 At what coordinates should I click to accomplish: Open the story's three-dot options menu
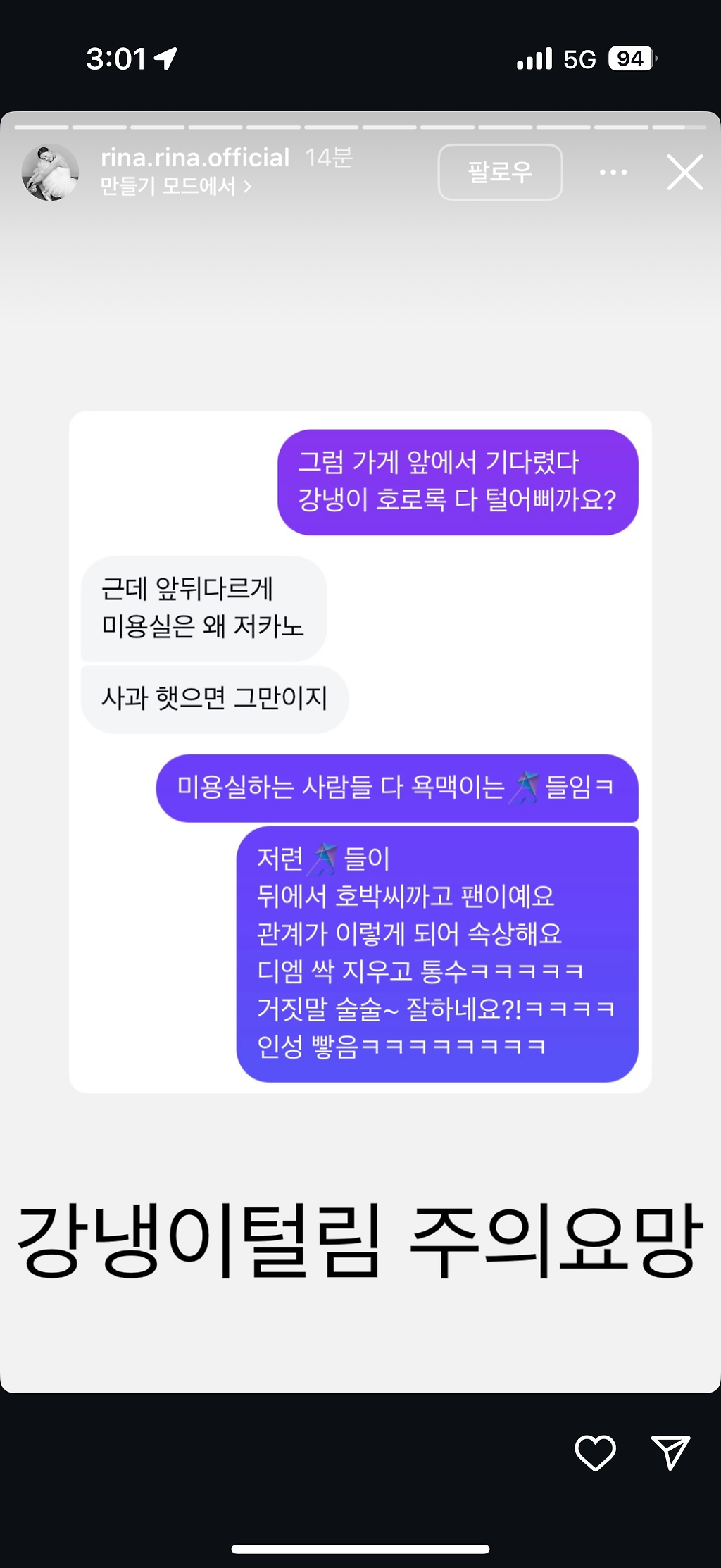[613, 172]
